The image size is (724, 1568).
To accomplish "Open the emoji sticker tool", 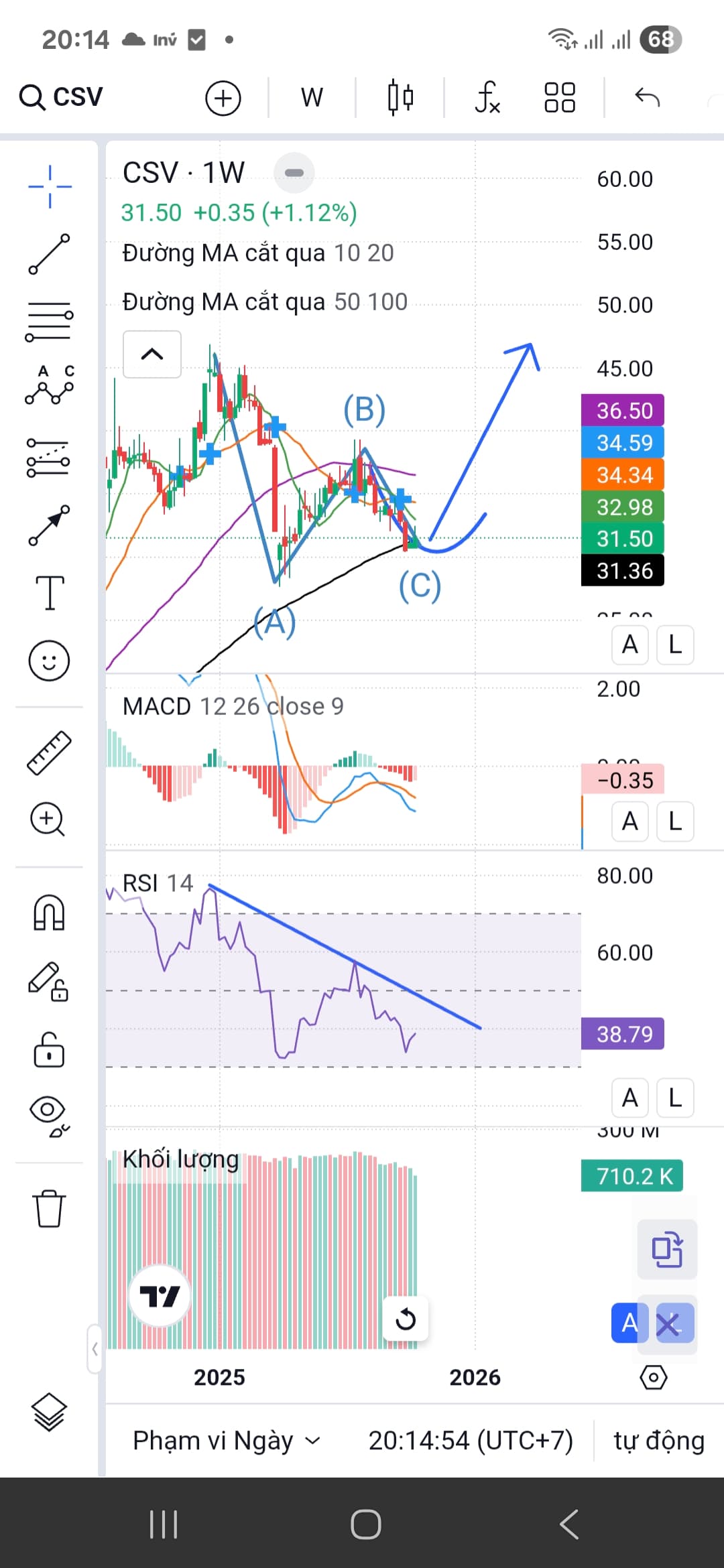I will click(50, 661).
